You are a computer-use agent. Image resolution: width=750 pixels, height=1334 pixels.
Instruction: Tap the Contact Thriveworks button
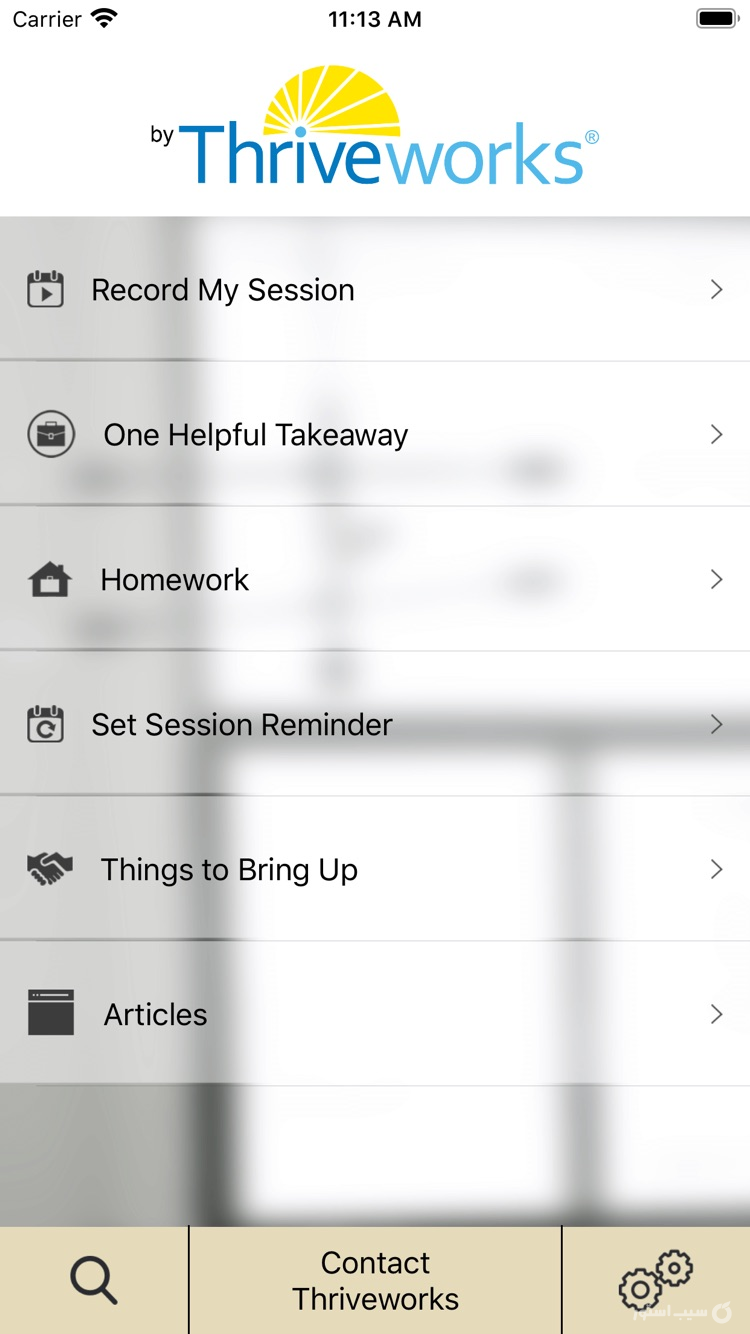coord(375,1280)
